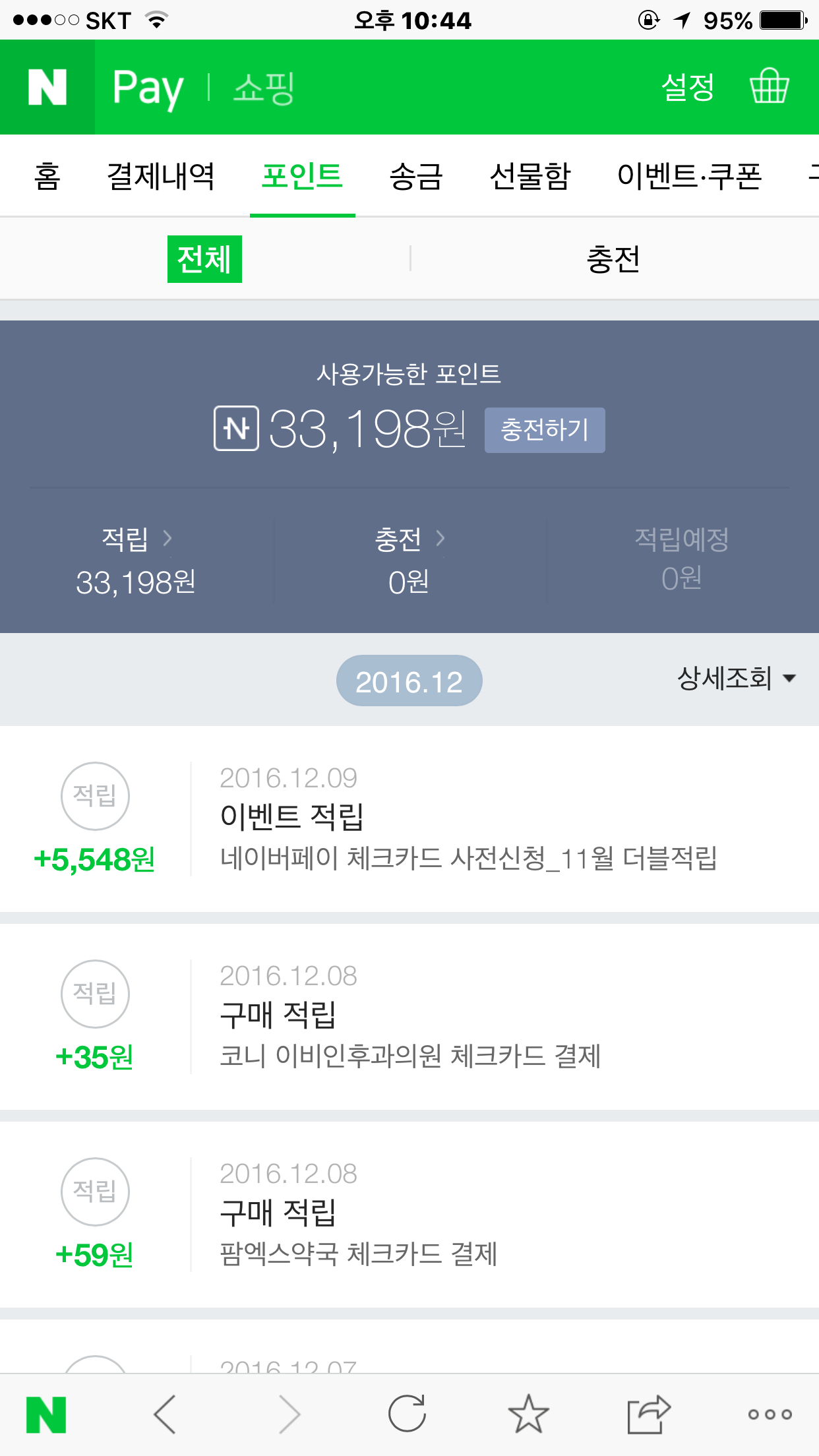The width and height of the screenshot is (819, 1456).
Task: Open the Naver N home logo
Action: [47, 88]
